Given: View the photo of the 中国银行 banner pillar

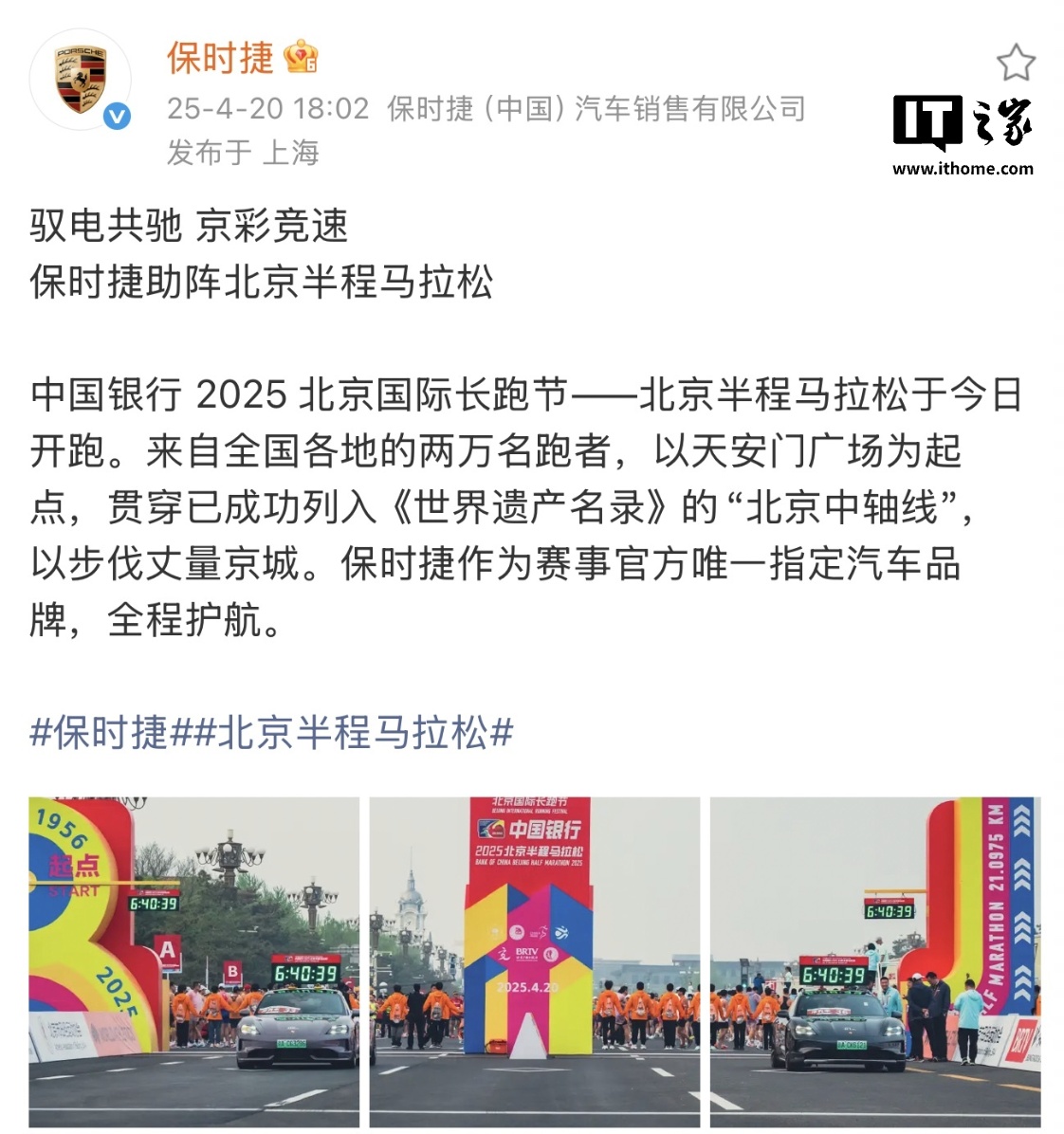Looking at the screenshot, I should coord(534,960).
